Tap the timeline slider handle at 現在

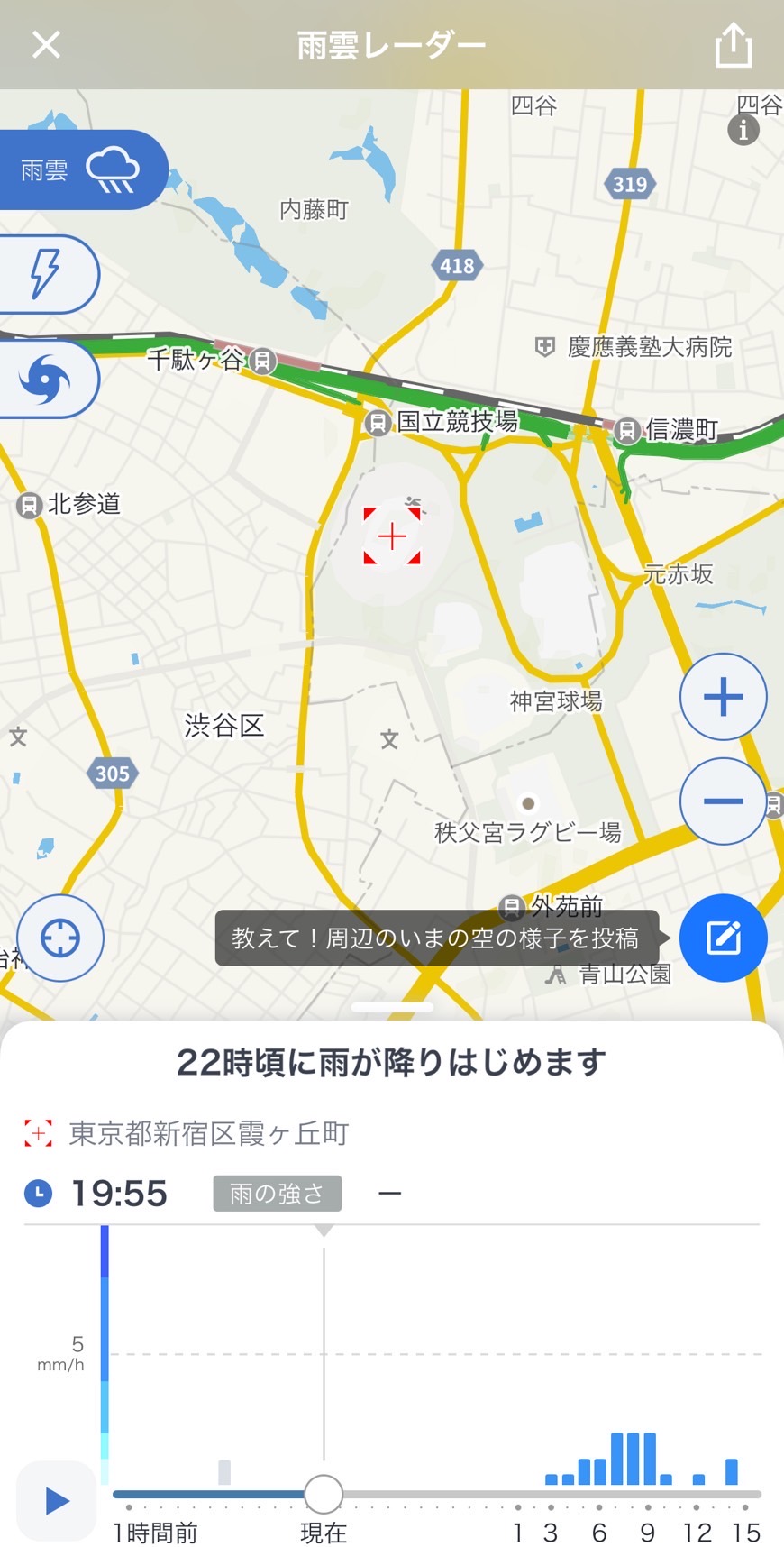point(324,1494)
